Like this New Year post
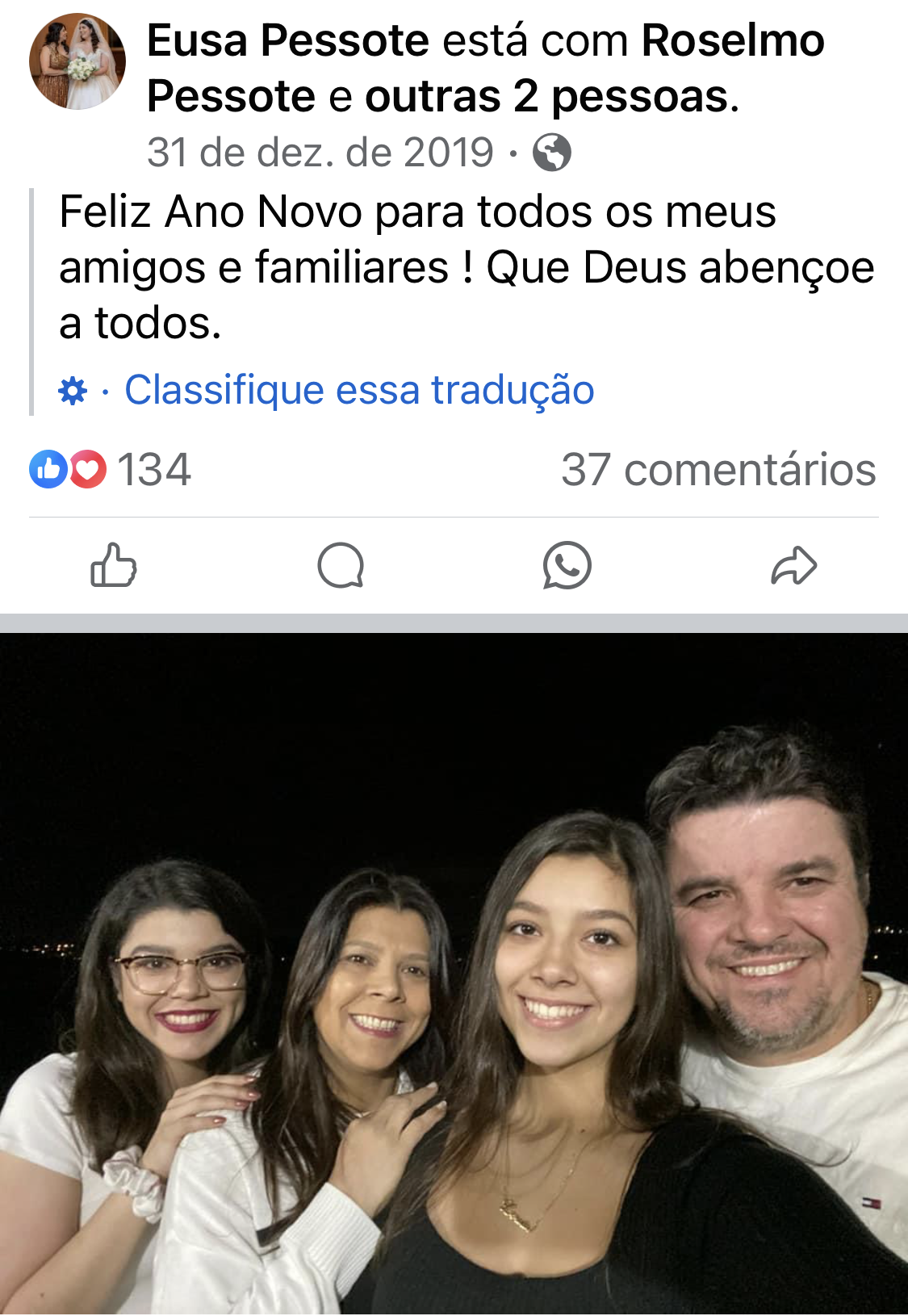The height and width of the screenshot is (1316, 908). point(113,564)
